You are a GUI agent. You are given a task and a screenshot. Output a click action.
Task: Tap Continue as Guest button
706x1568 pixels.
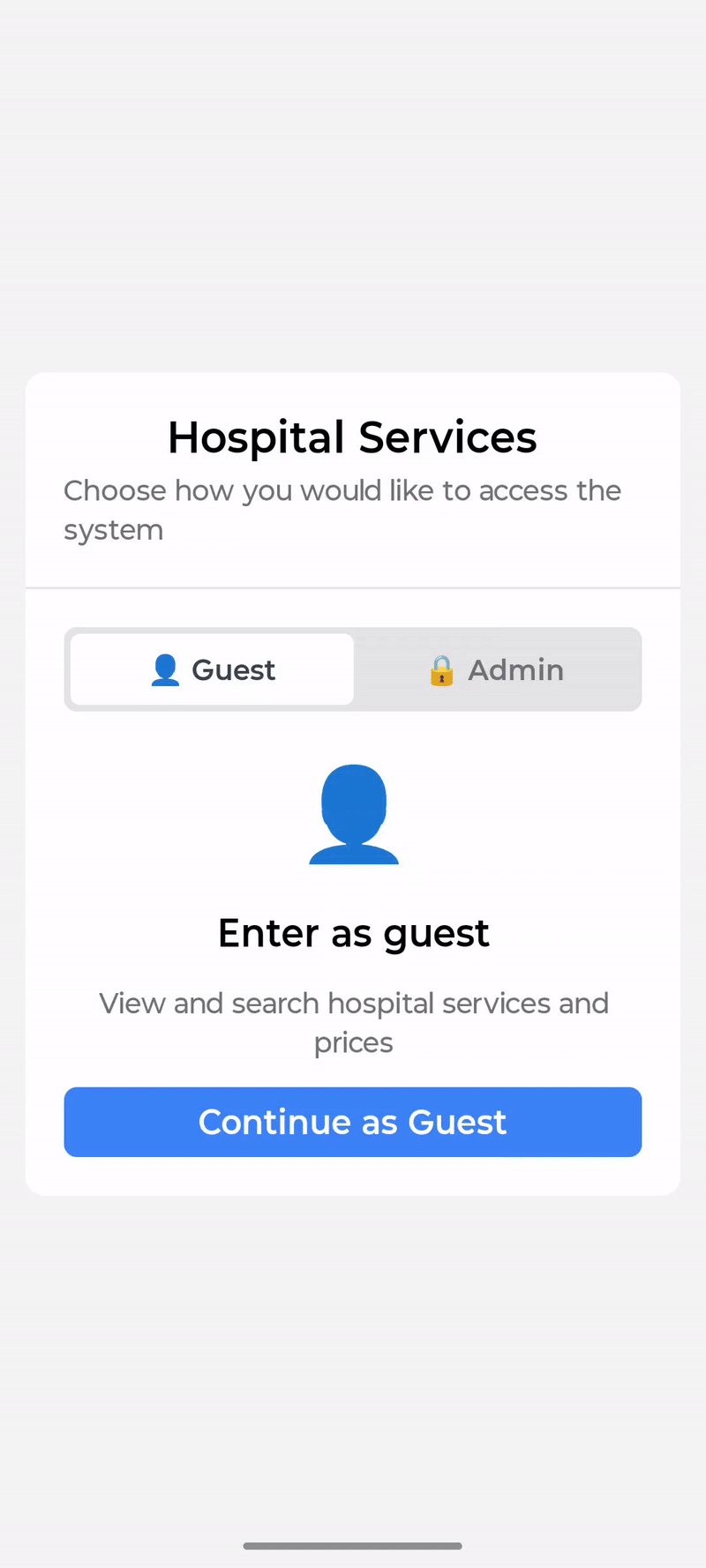pos(353,1122)
